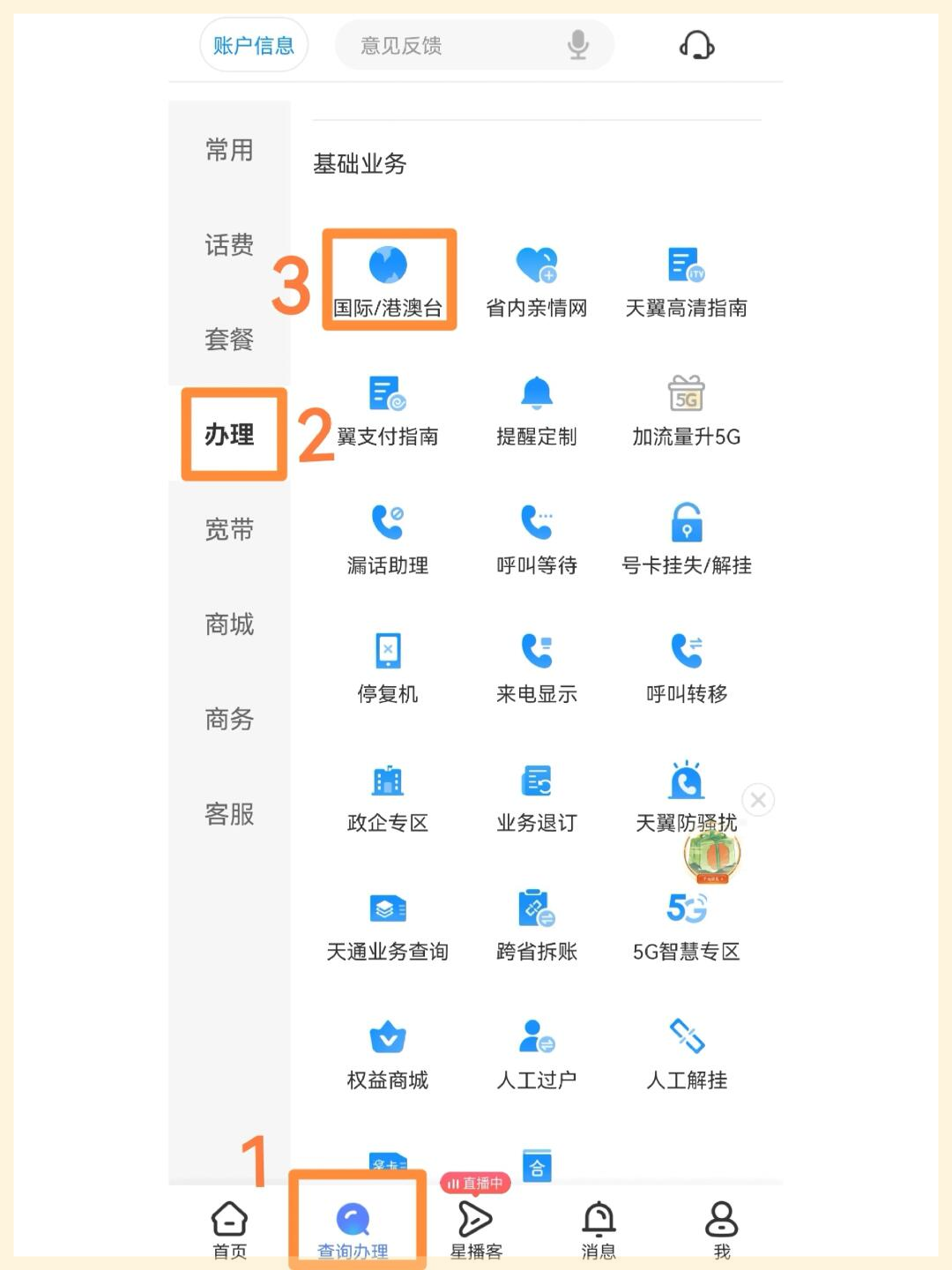This screenshot has width=952, height=1270.
Task: Open the 查询办理 bottom tab
Action: [x=353, y=1229]
